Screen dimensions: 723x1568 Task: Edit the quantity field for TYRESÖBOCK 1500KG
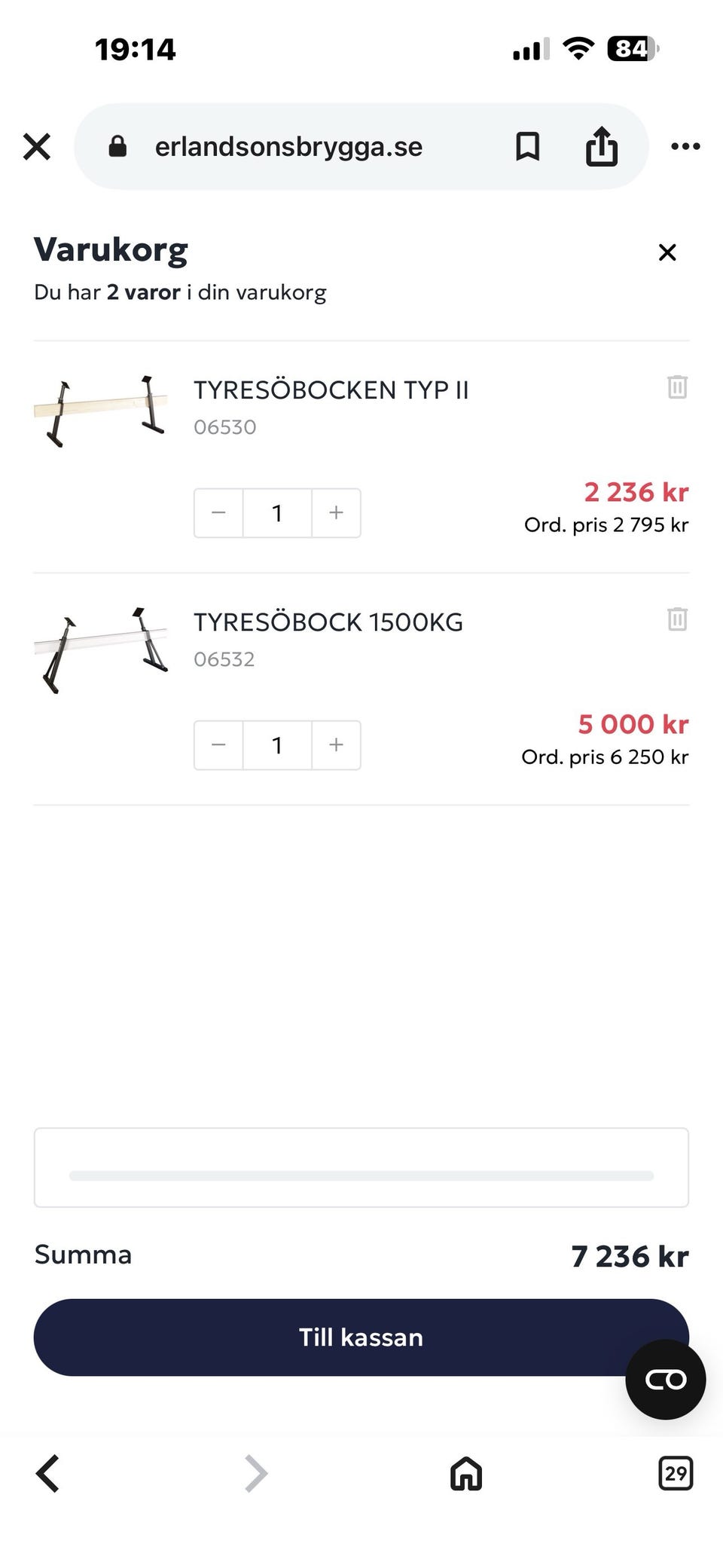[x=277, y=745]
